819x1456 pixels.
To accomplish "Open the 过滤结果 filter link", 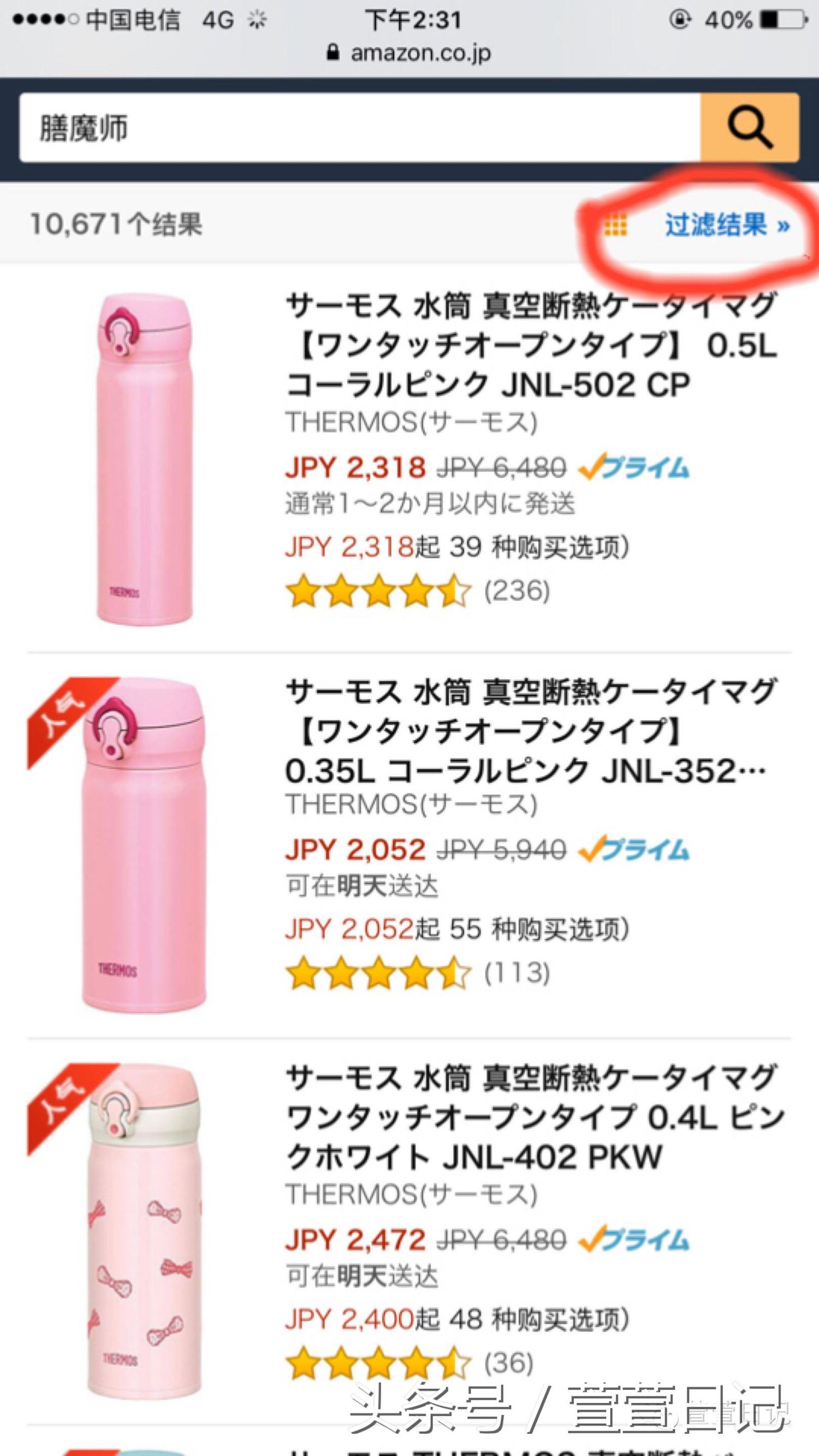I will [x=727, y=225].
